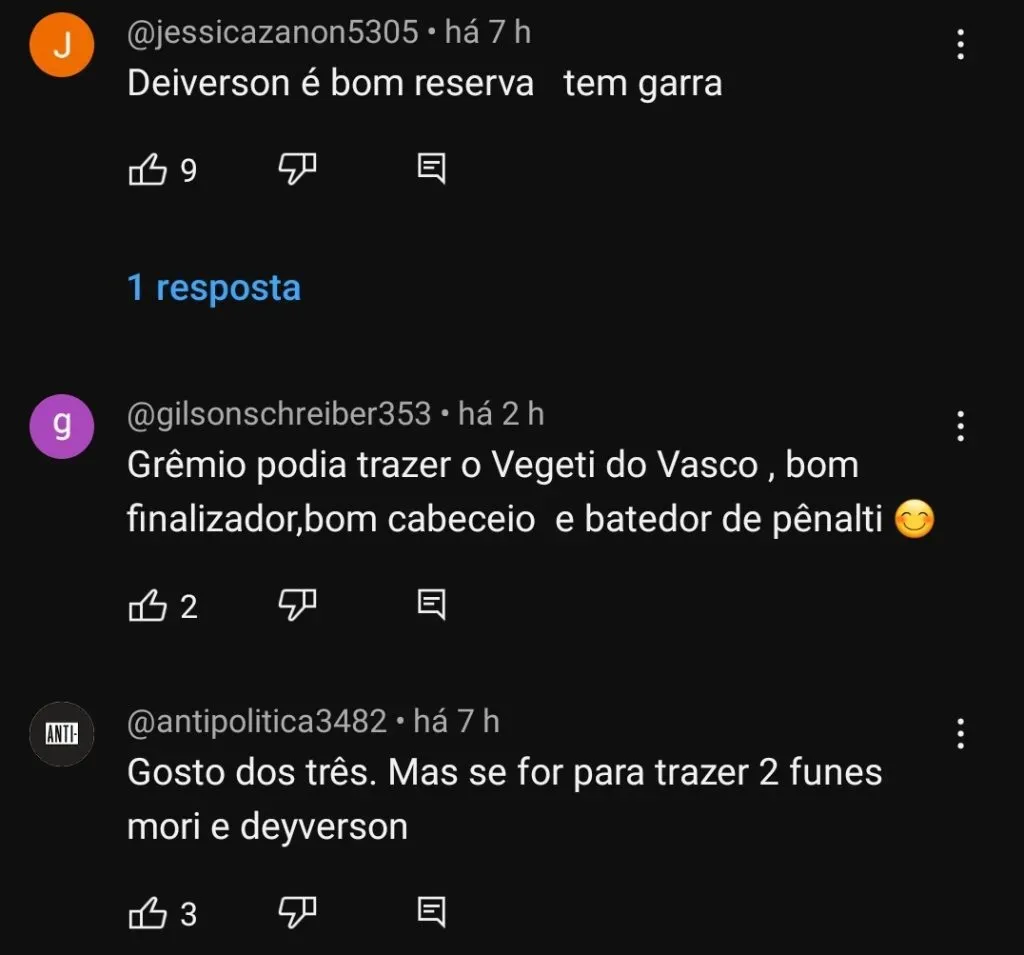Expand the 1 resposta replies link
Viewport: 1024px width, 955px height.
[x=214, y=288]
